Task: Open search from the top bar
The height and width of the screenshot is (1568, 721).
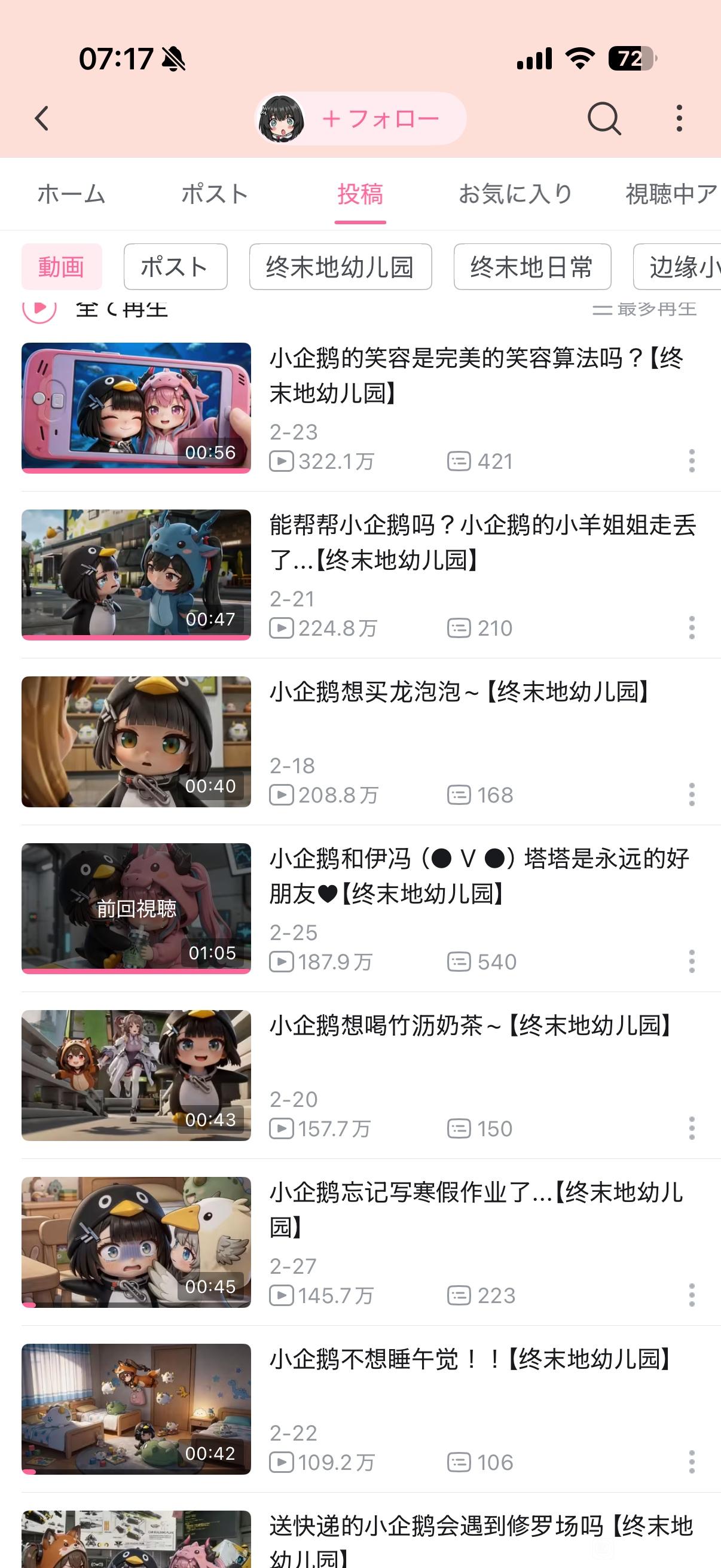Action: pos(604,118)
